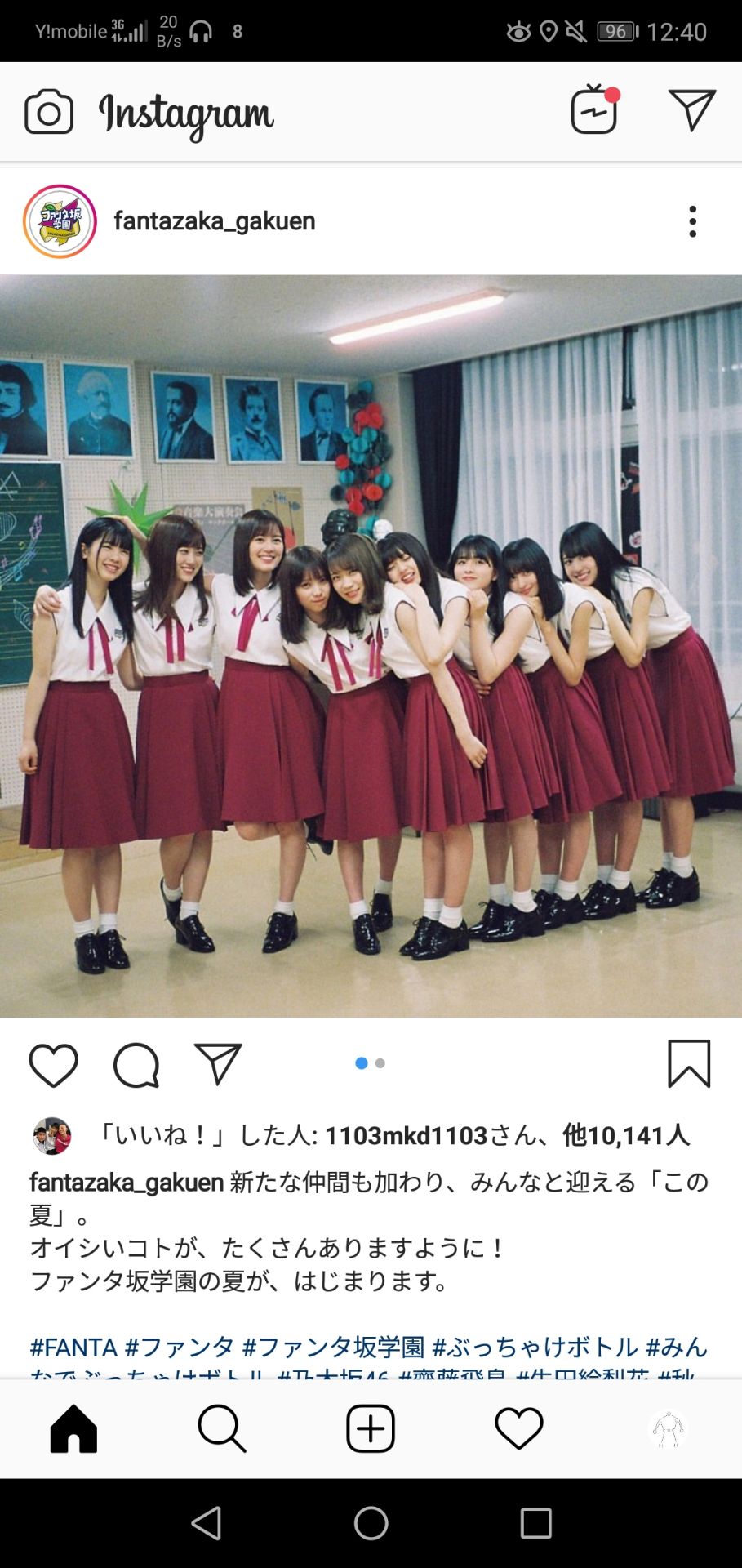Open the #ぶっちゃけボトル hashtag
742x1568 pixels.
tap(535, 1347)
